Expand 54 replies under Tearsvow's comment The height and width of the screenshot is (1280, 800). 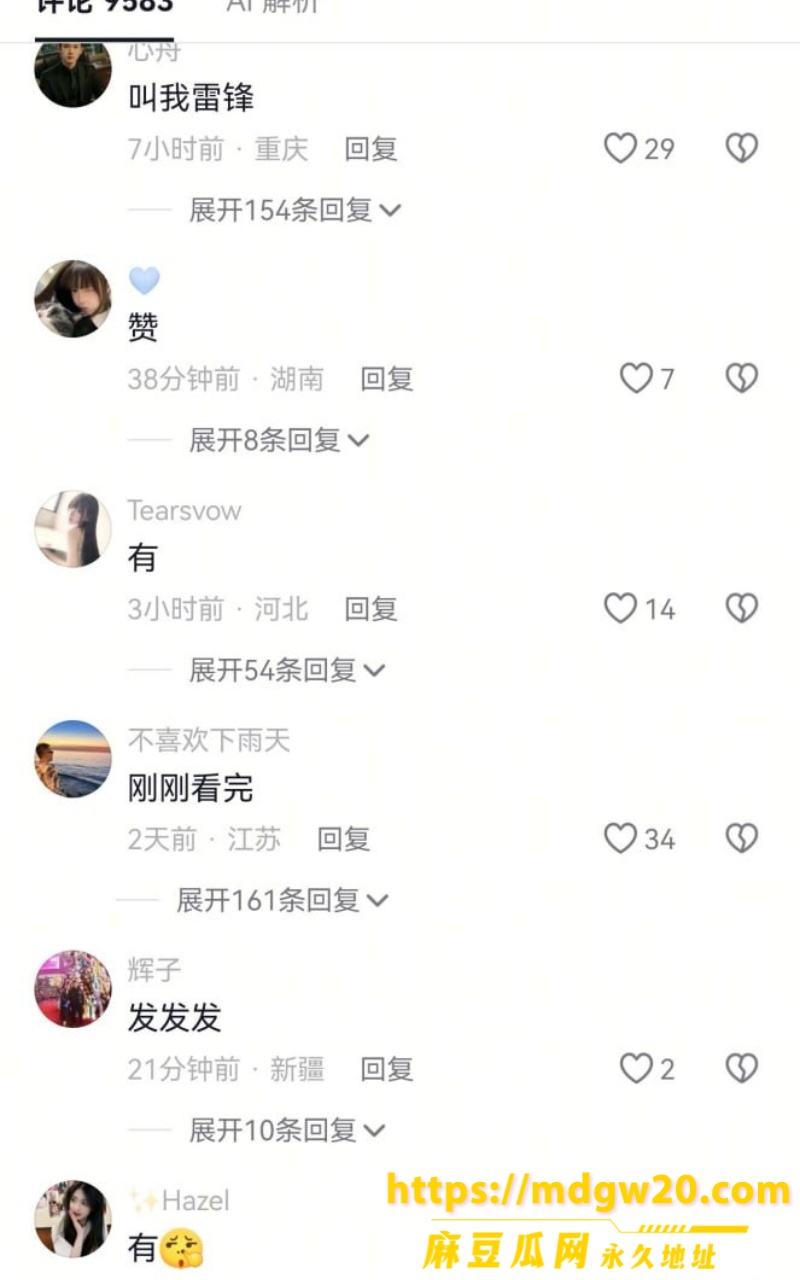point(287,670)
